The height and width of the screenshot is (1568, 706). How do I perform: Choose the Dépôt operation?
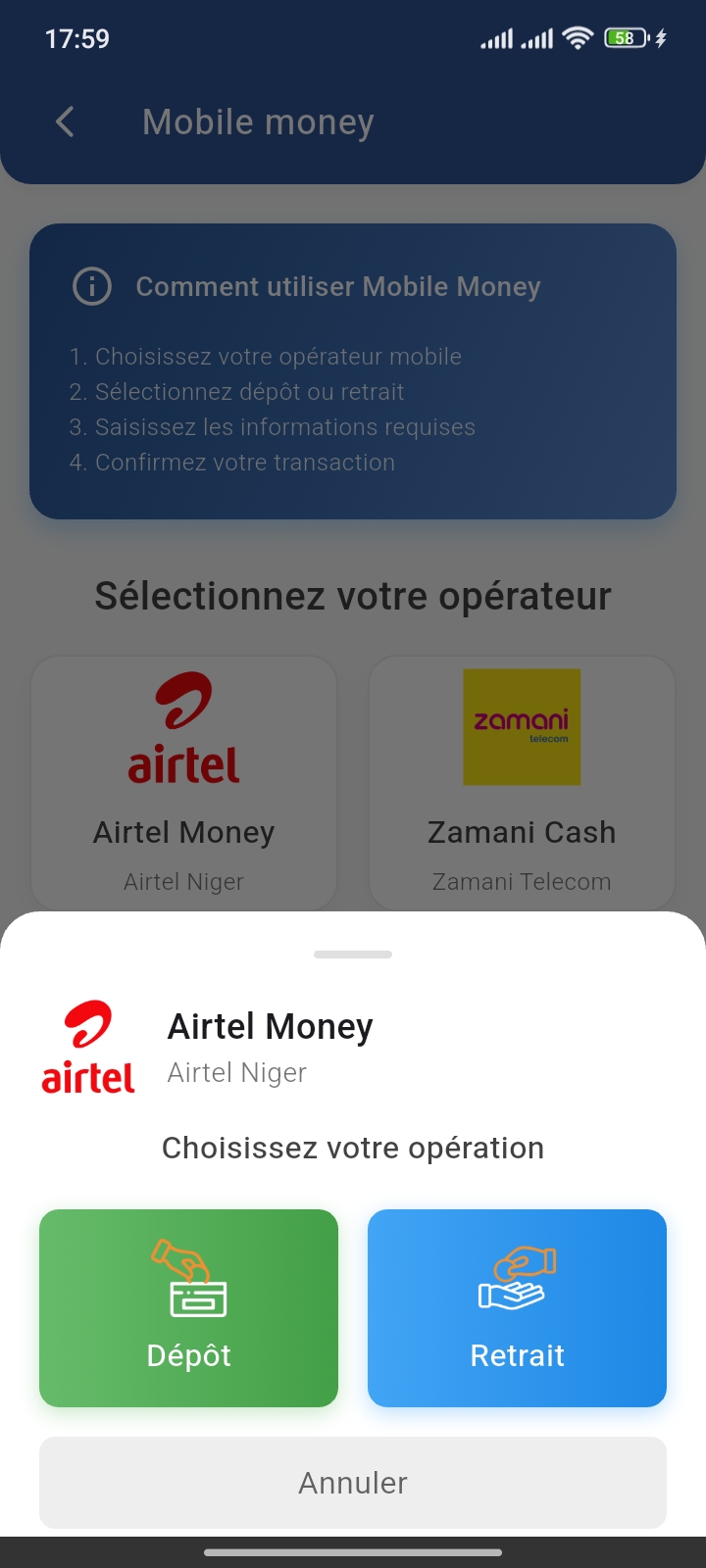[188, 1307]
